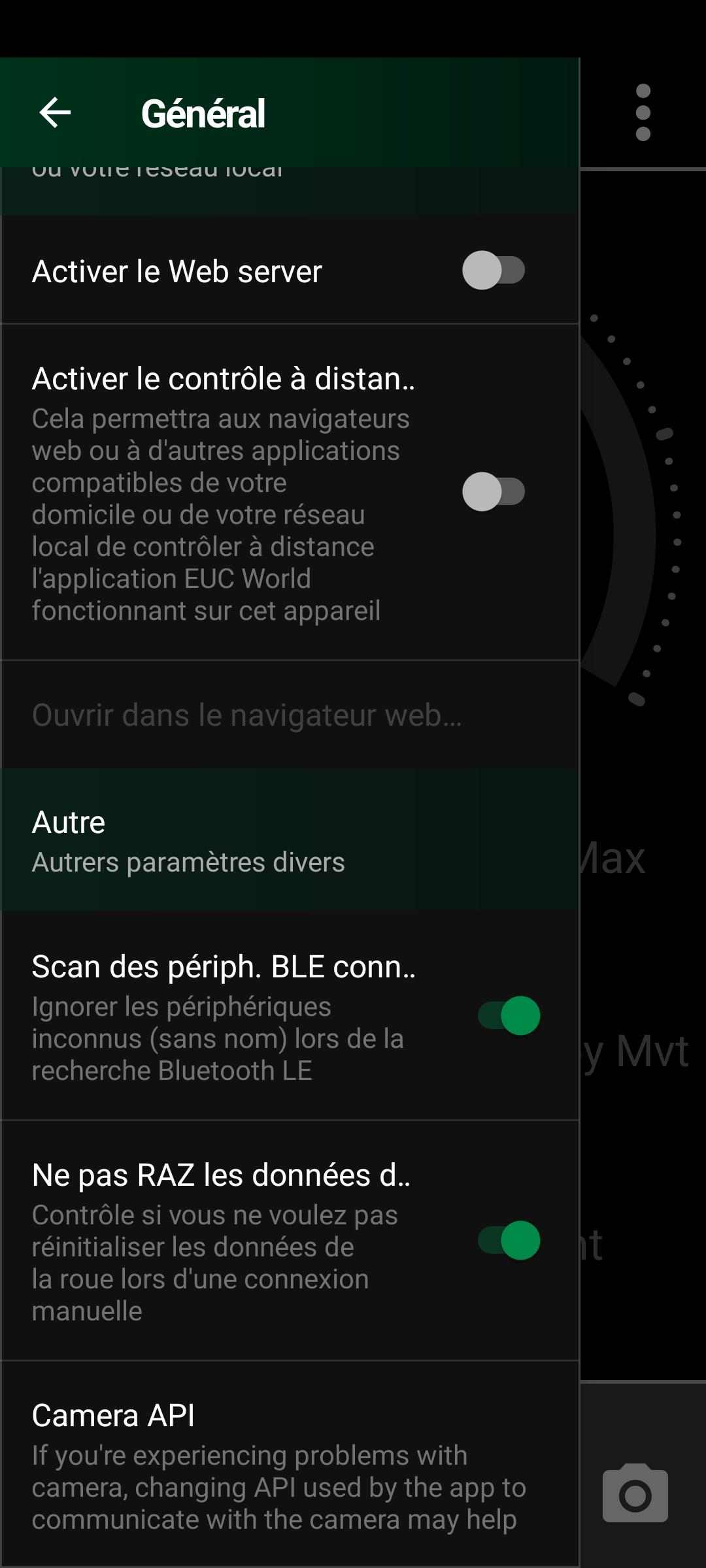Viewport: 706px width, 1568px height.
Task: Open the Camera API setting
Action: coord(290,1464)
